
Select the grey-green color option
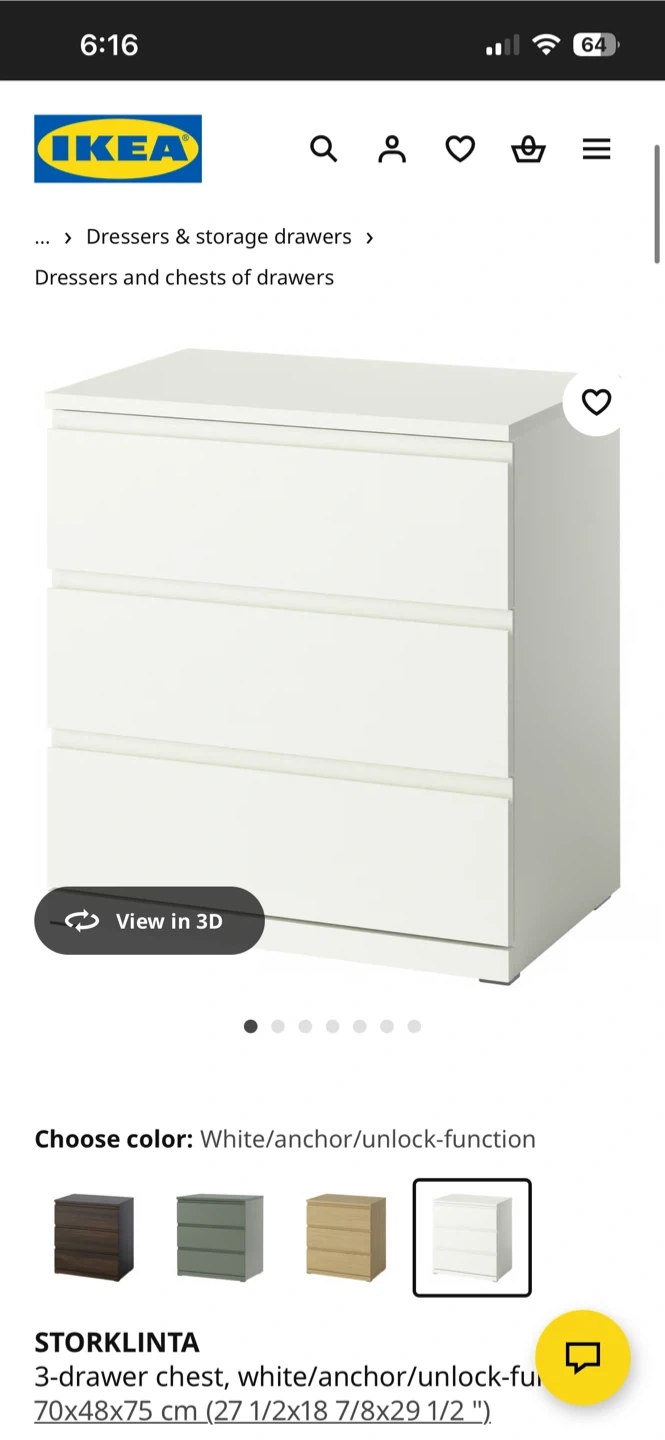(x=220, y=1237)
